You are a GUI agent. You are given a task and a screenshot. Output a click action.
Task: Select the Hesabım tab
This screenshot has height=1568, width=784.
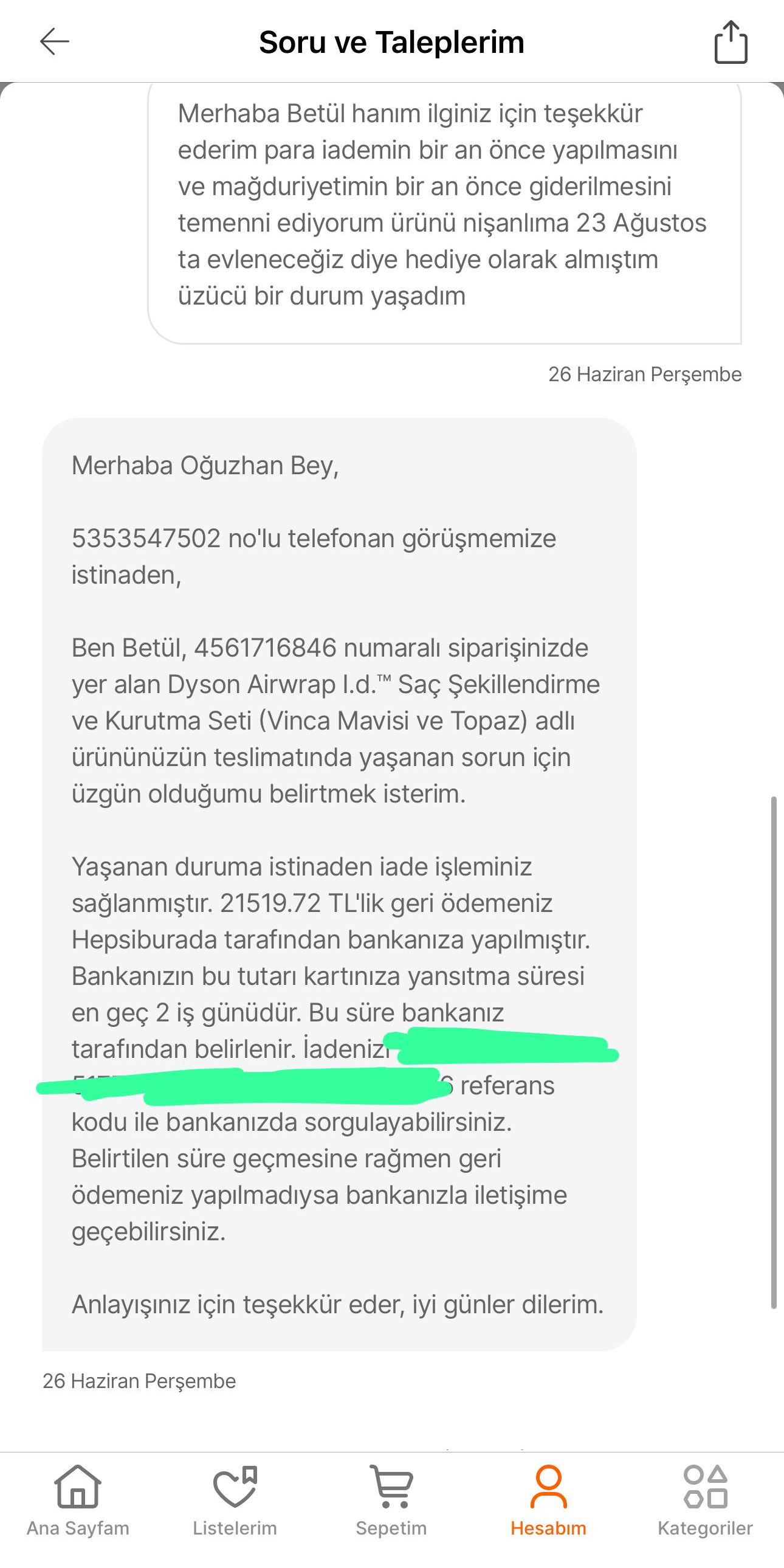(x=548, y=1501)
